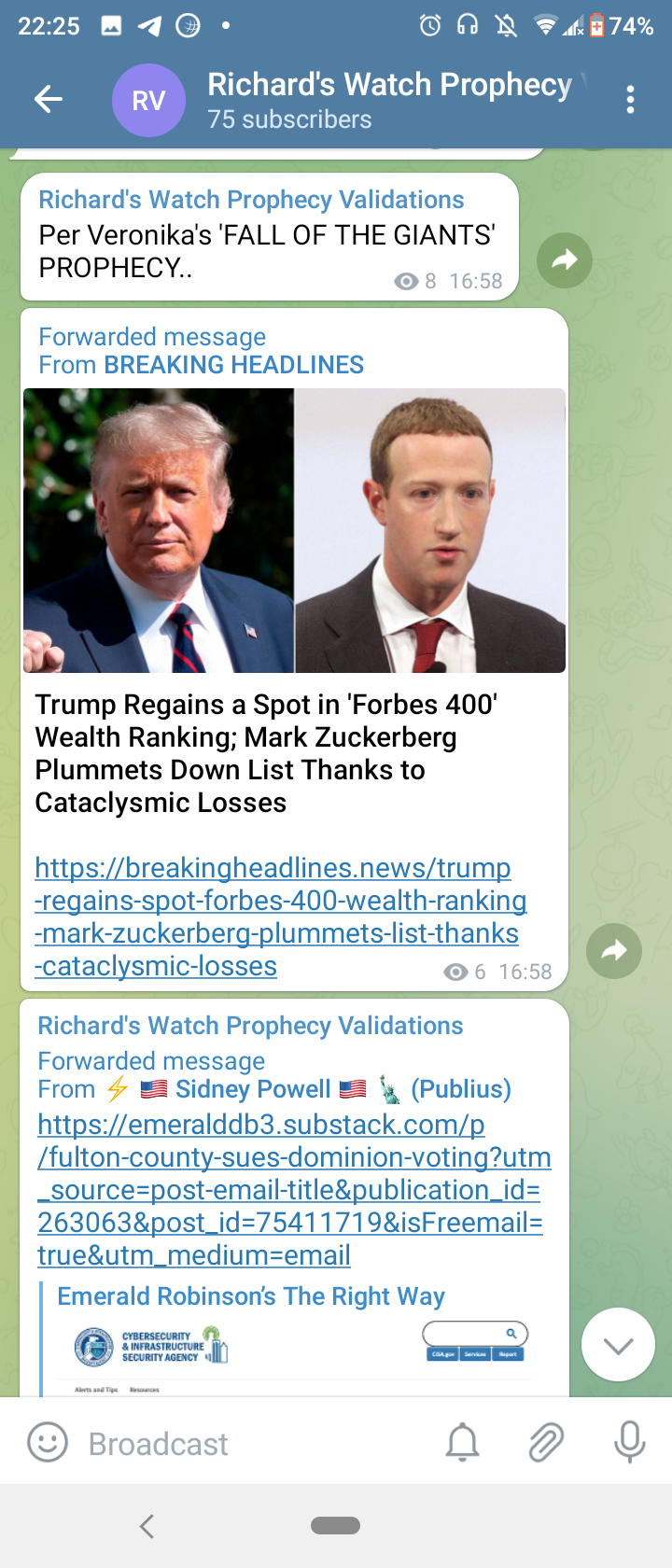Screen dimensions: 672x1568
Task: Open the BREAKING HEADLINES source channel
Action: pyautogui.click(x=233, y=365)
